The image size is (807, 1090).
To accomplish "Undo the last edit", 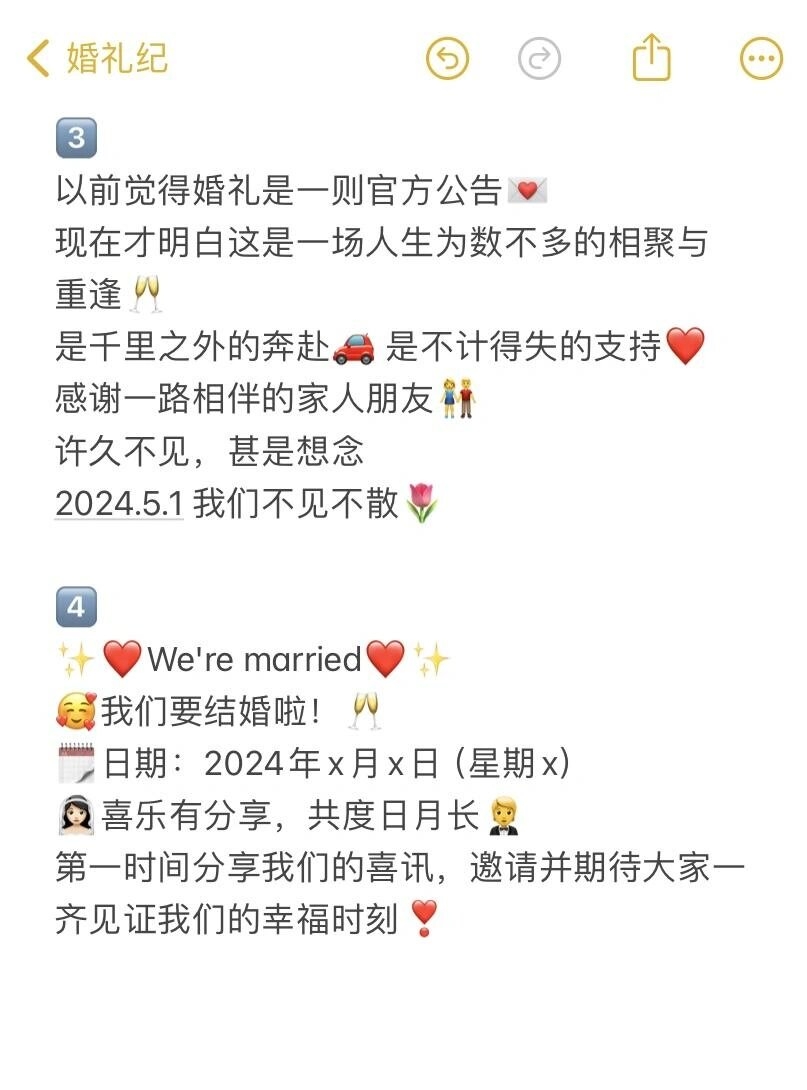I will (x=447, y=58).
